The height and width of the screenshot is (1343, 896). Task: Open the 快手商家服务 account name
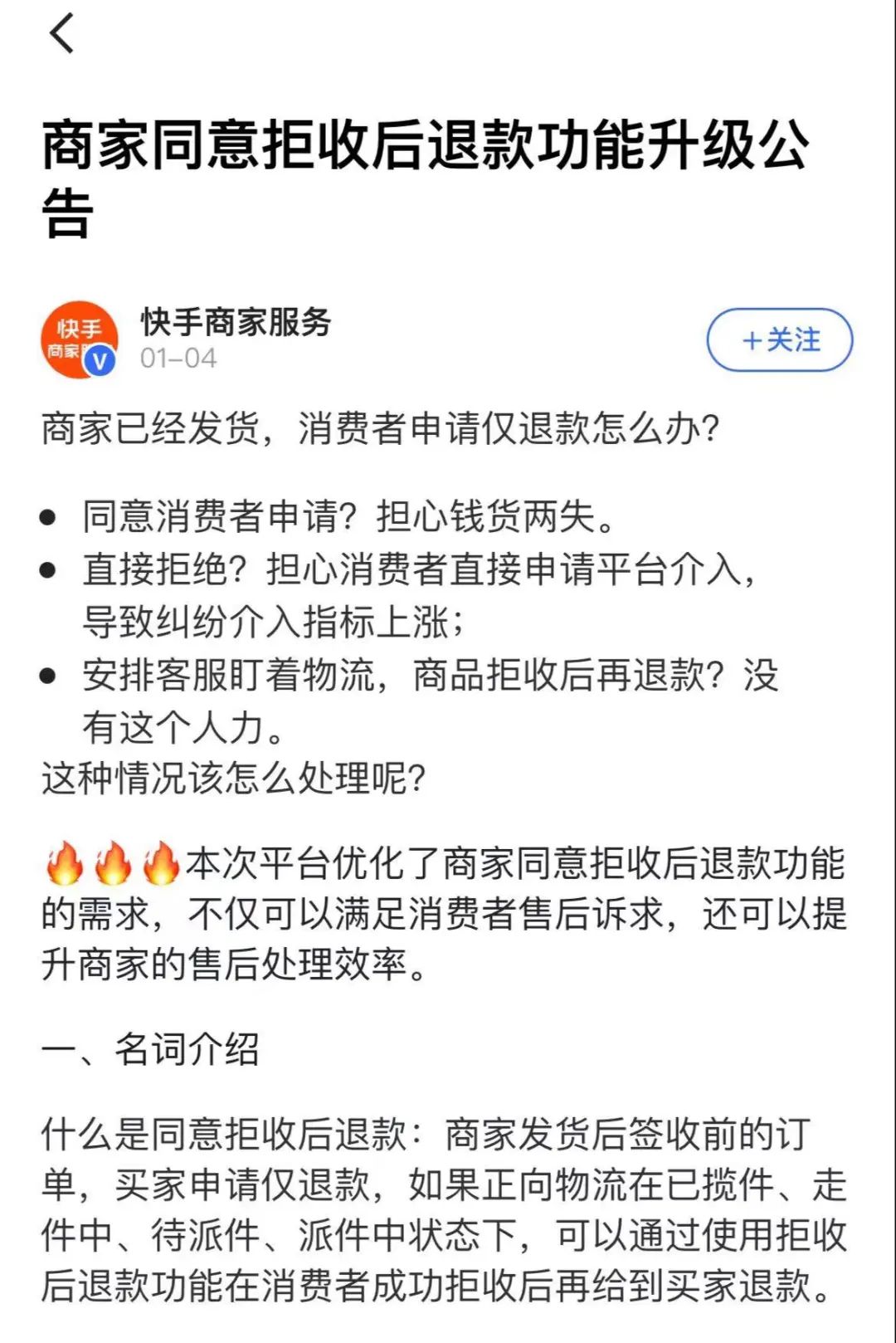point(236,322)
